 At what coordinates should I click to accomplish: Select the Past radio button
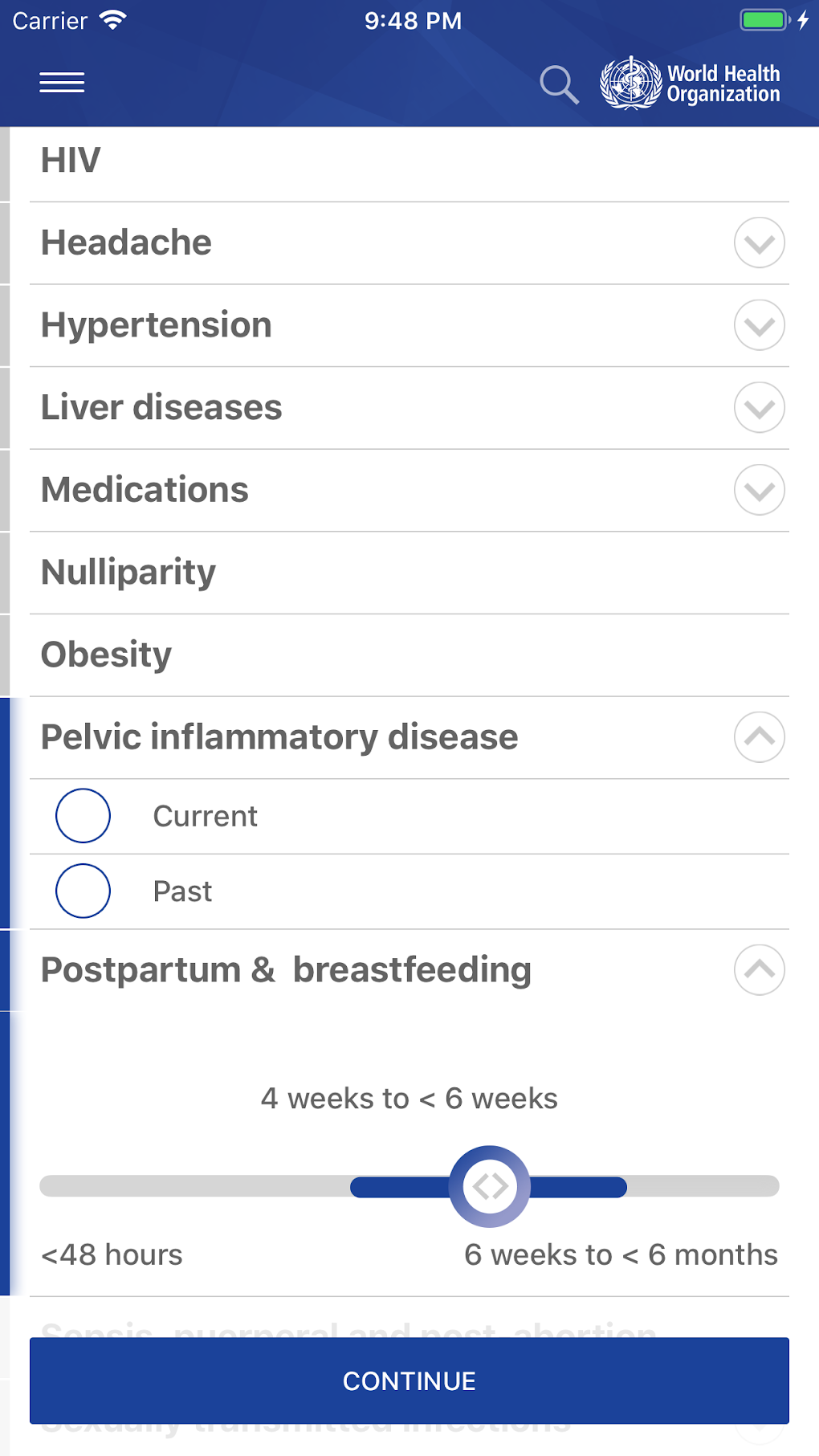coord(83,890)
